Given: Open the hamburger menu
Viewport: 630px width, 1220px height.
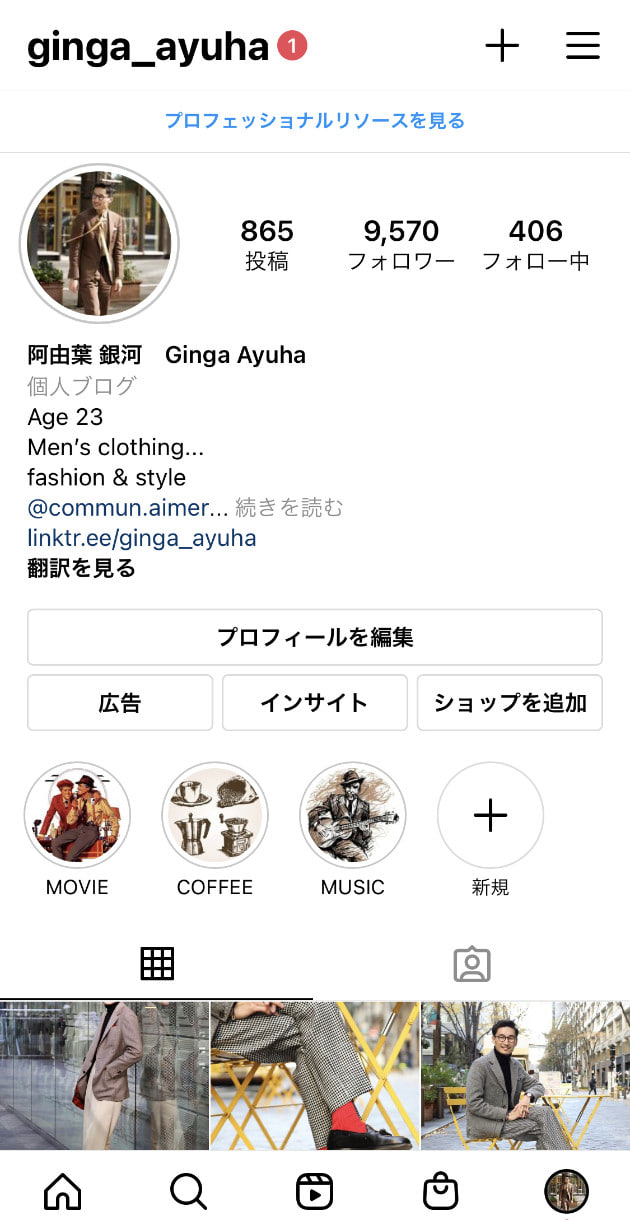Looking at the screenshot, I should (583, 46).
